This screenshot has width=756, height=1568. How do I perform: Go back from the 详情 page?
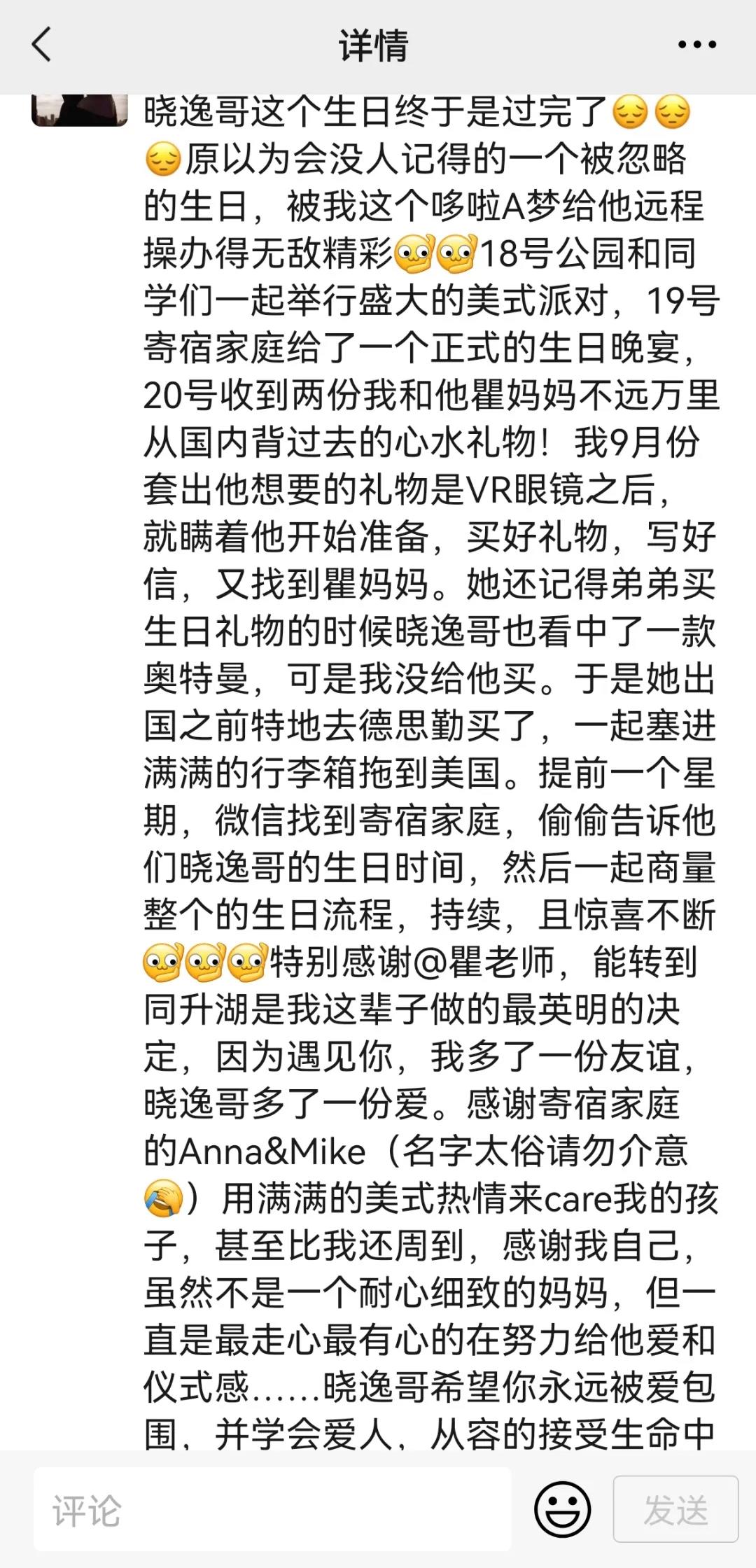click(42, 45)
